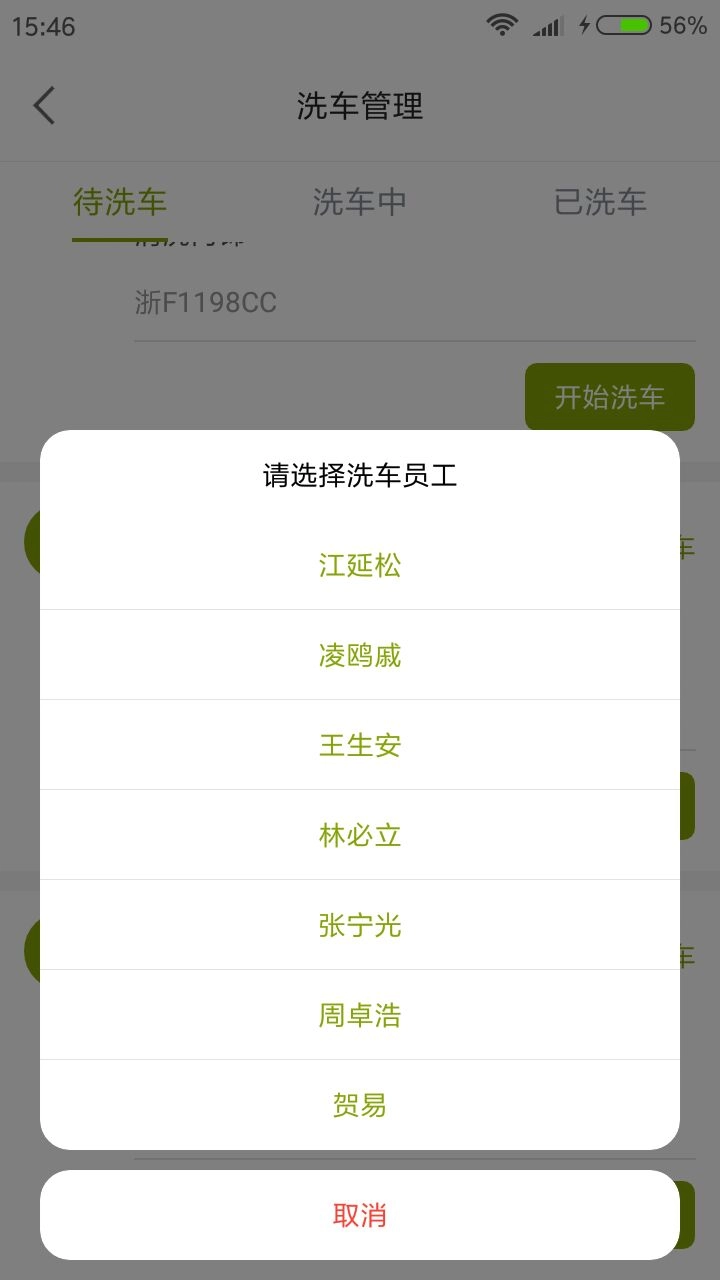Switch to the 已洗车 tab
Viewport: 720px width, 1280px height.
[598, 201]
